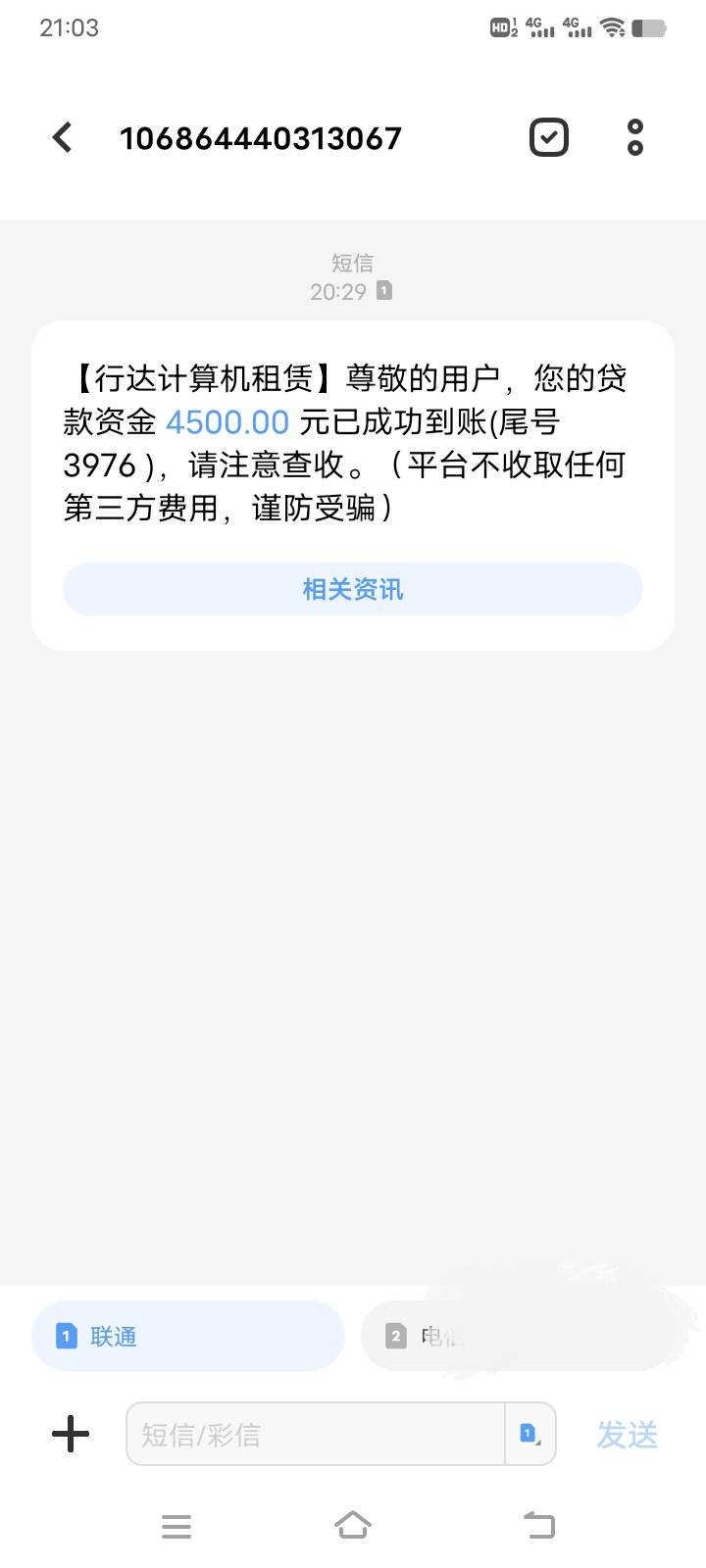Go back to the message list
The image size is (706, 1568).
pyautogui.click(x=63, y=137)
